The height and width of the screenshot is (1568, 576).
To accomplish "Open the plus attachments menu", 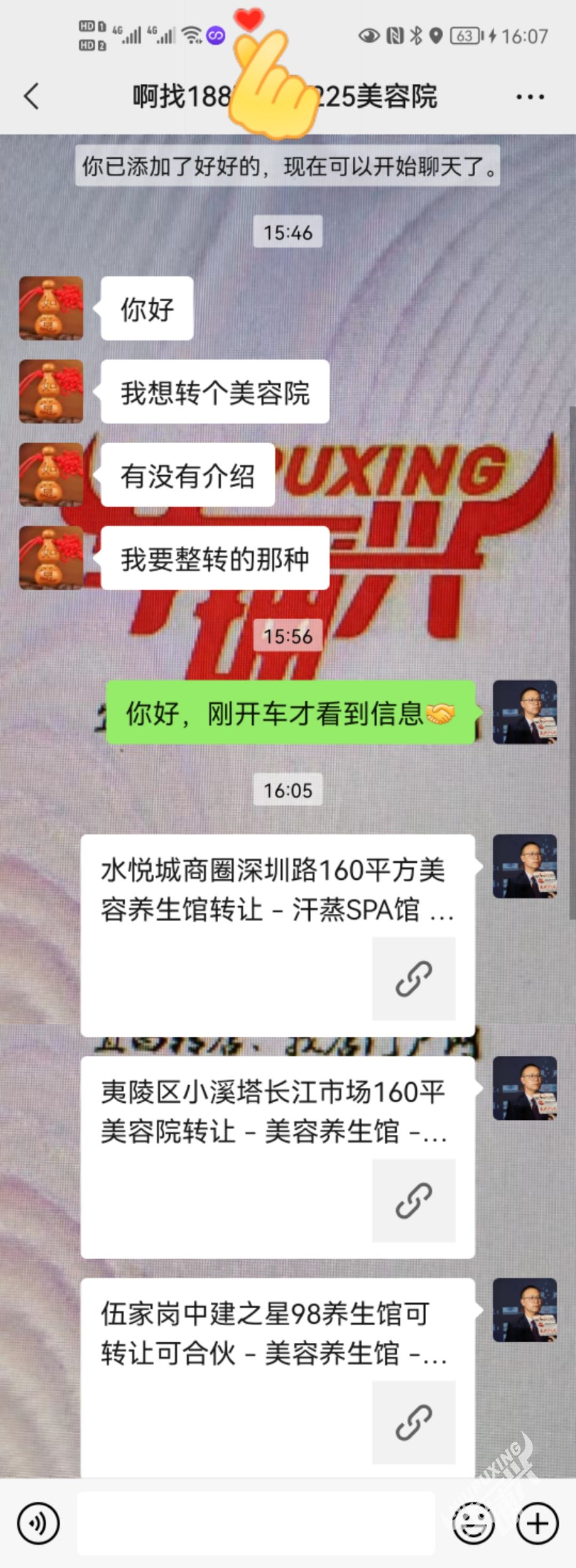I will [537, 1524].
